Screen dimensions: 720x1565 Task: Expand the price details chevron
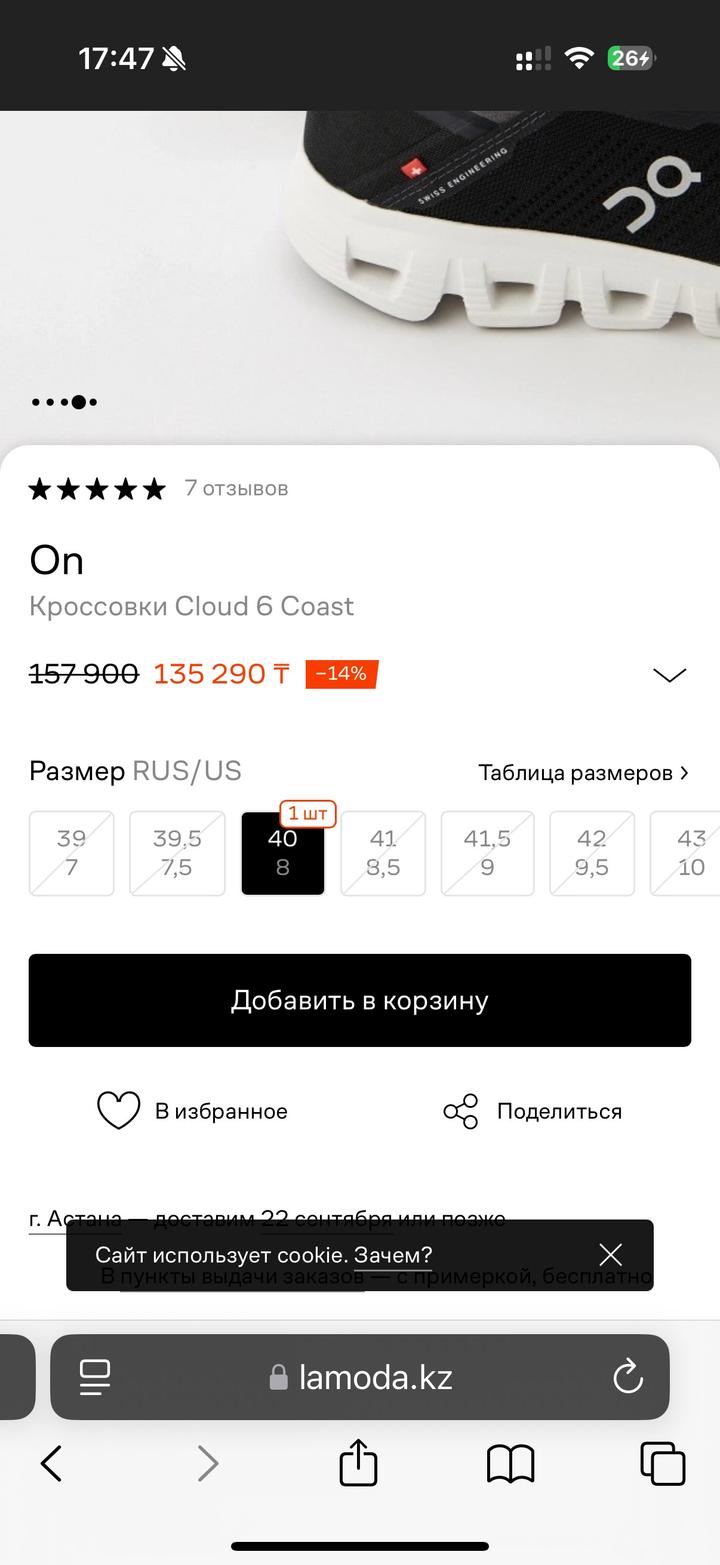[x=669, y=675]
